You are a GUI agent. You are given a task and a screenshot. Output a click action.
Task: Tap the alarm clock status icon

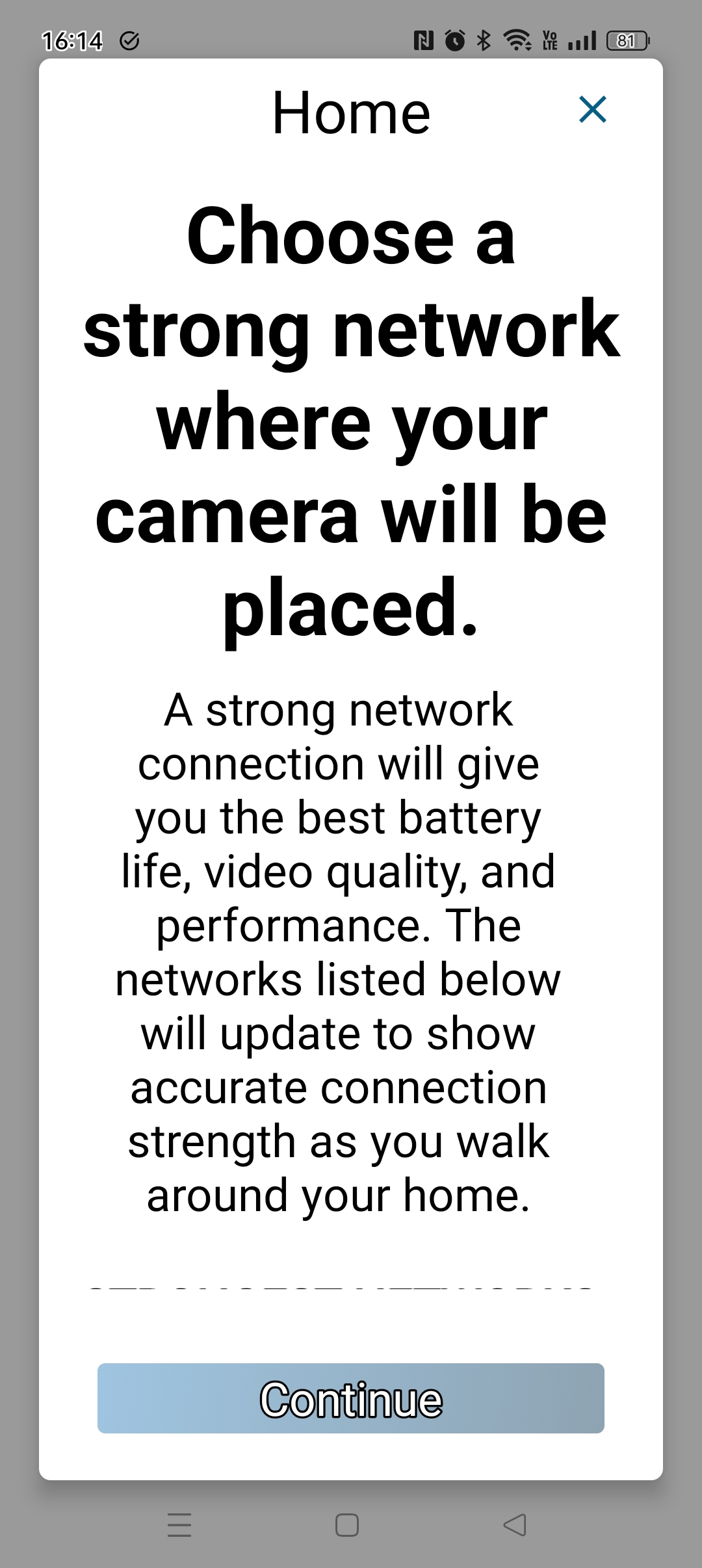[x=454, y=40]
